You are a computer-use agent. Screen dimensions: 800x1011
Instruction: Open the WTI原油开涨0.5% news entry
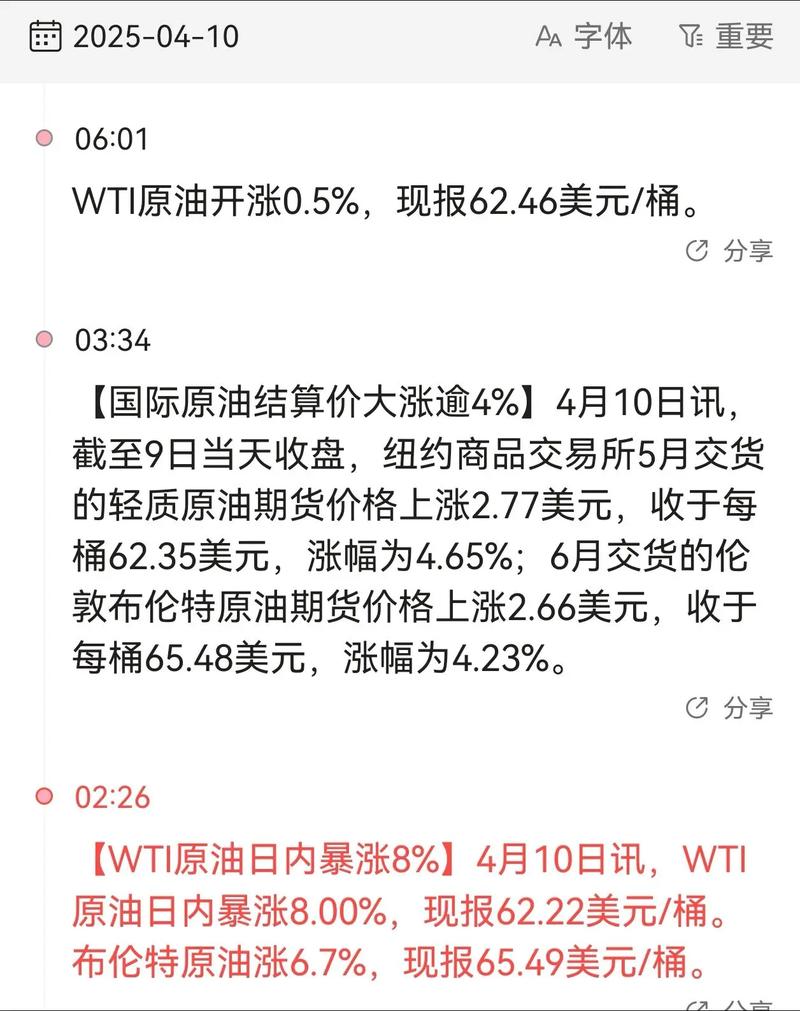click(385, 201)
